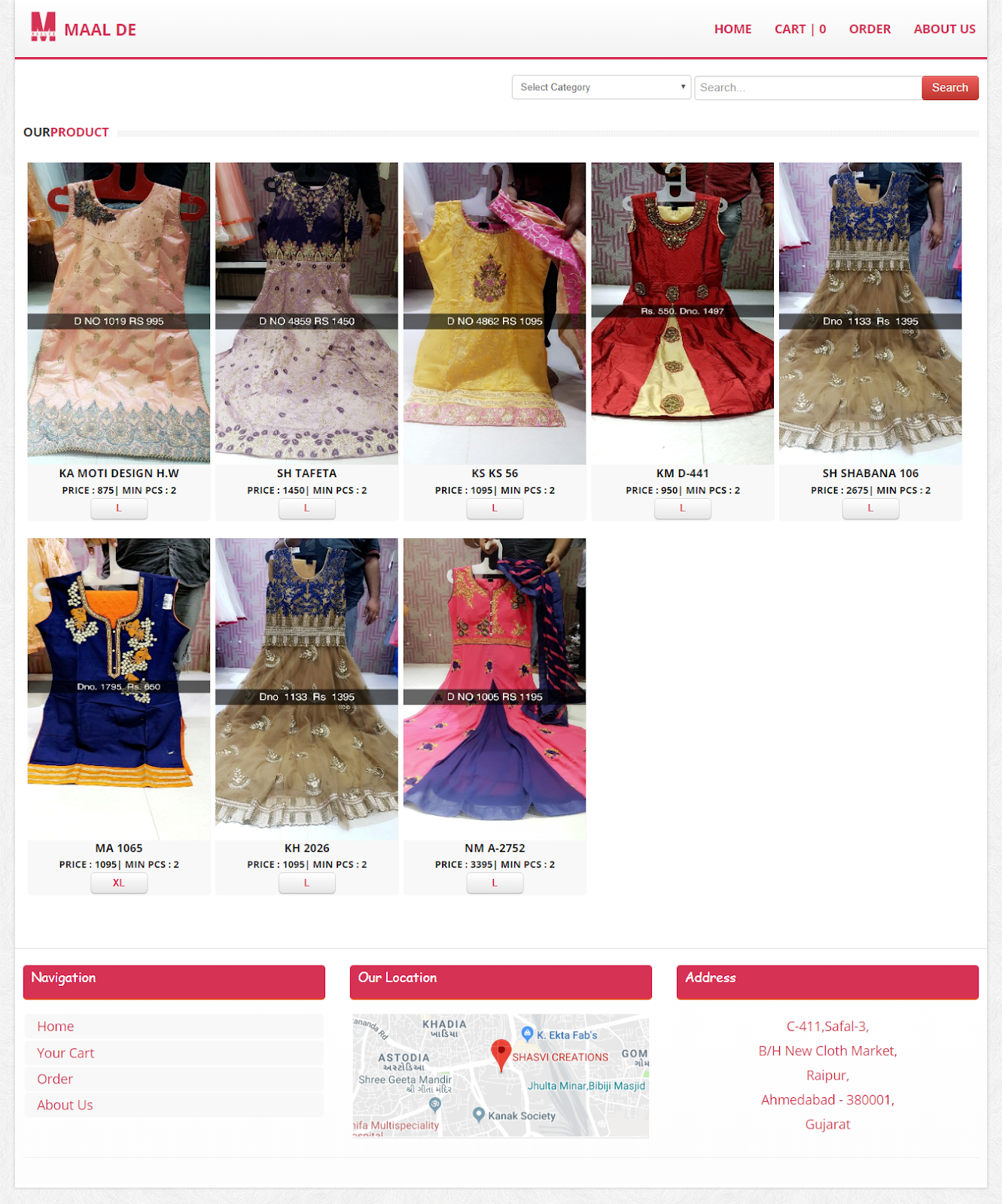Choose L size under KH 2026

pos(306,883)
